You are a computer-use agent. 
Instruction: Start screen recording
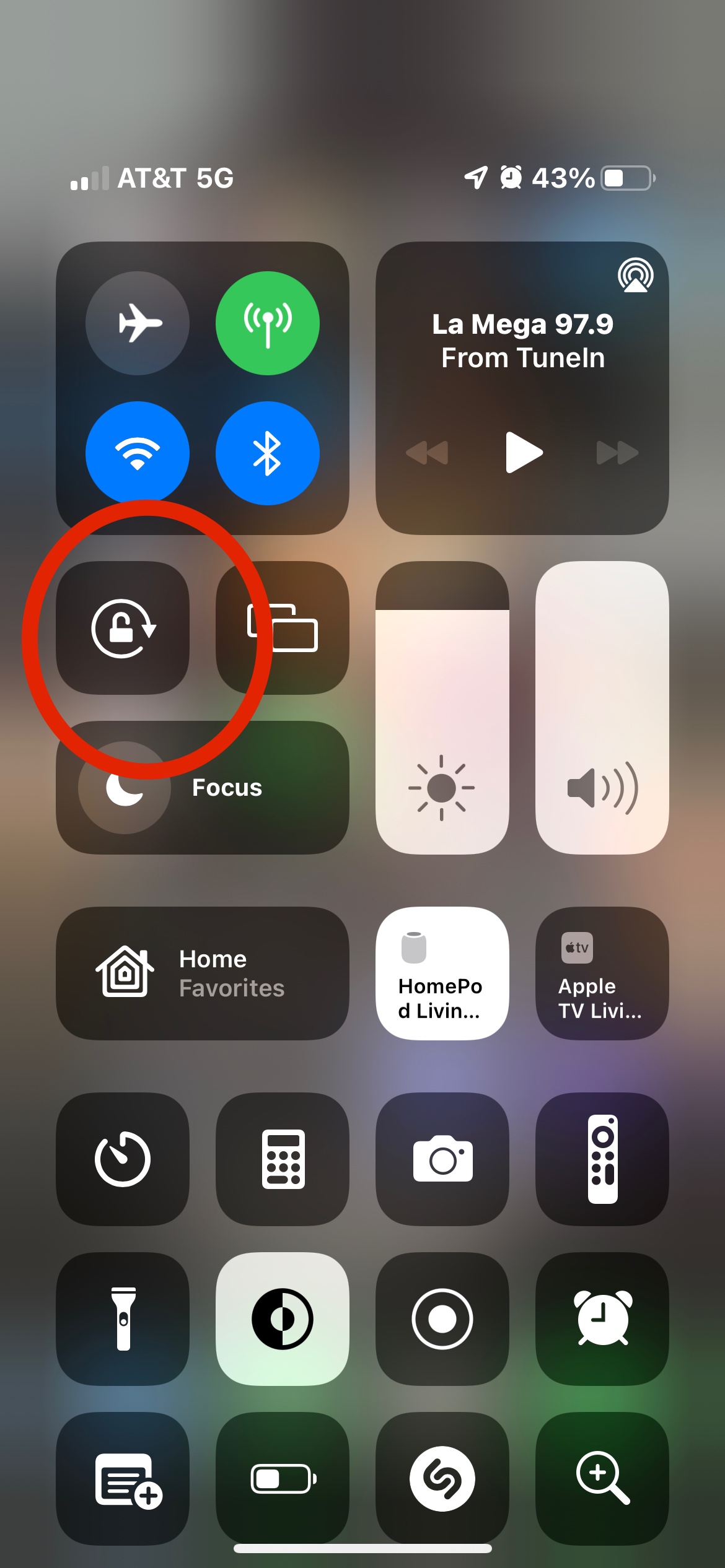pyautogui.click(x=442, y=1318)
